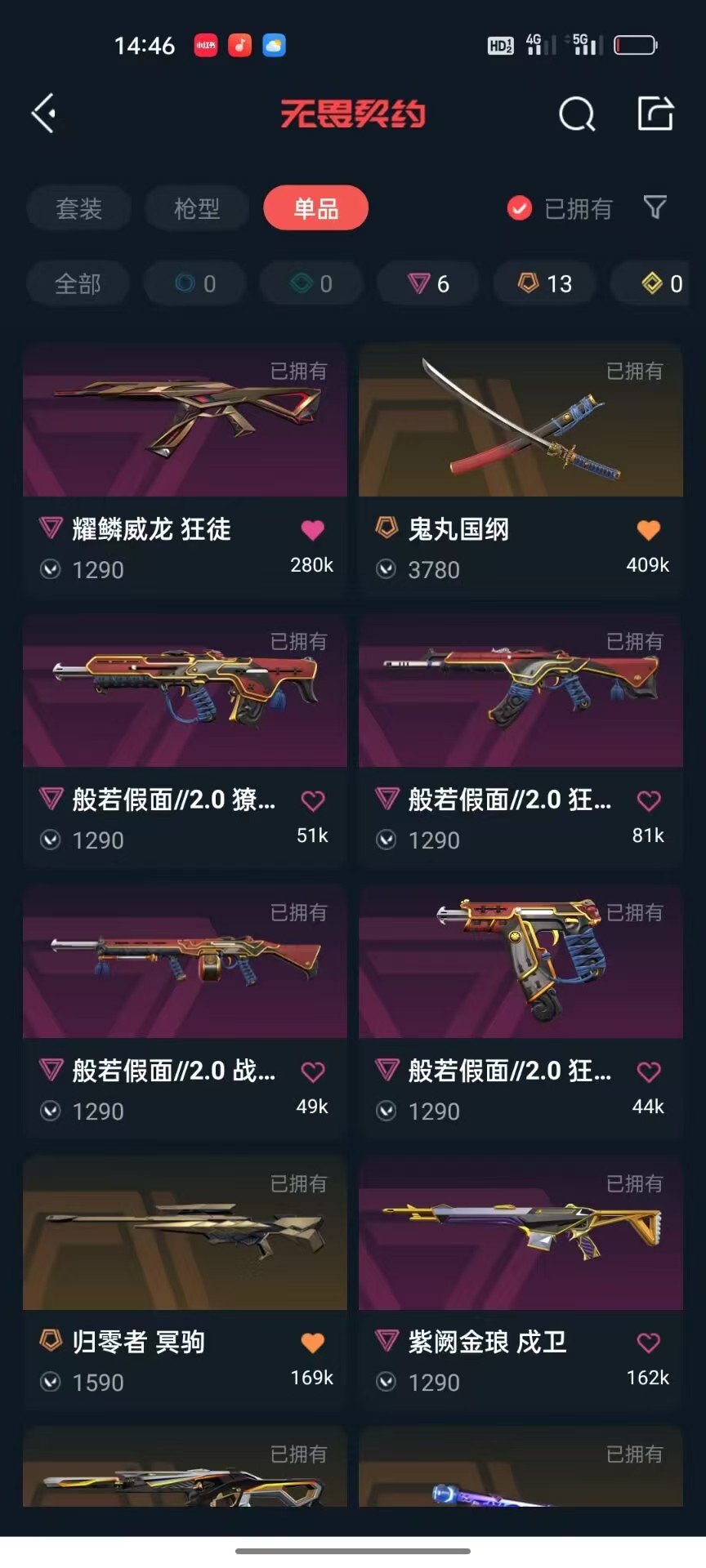
Task: Switch to the 套装 tab
Action: [78, 208]
